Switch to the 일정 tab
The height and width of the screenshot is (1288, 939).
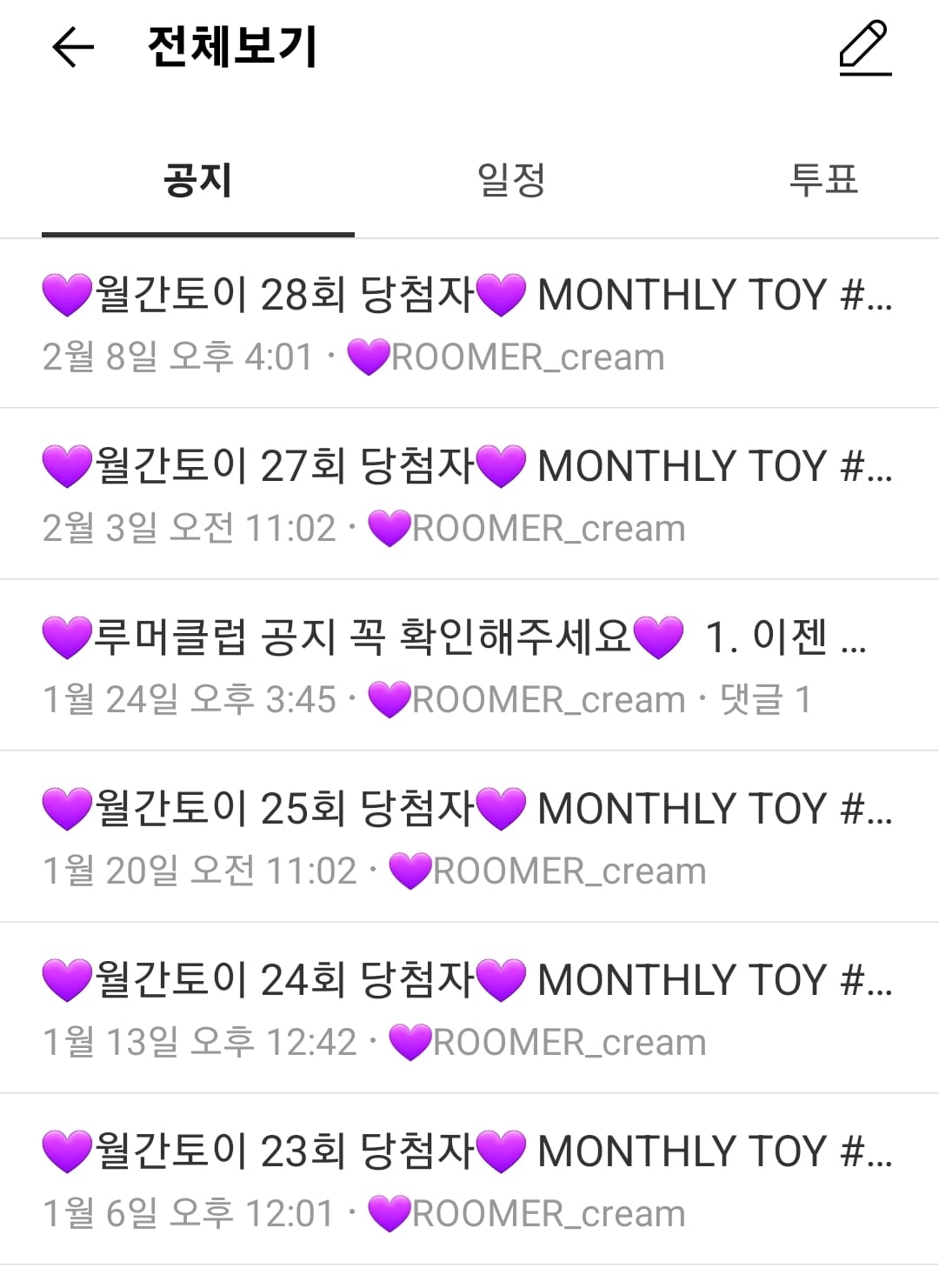(x=511, y=181)
